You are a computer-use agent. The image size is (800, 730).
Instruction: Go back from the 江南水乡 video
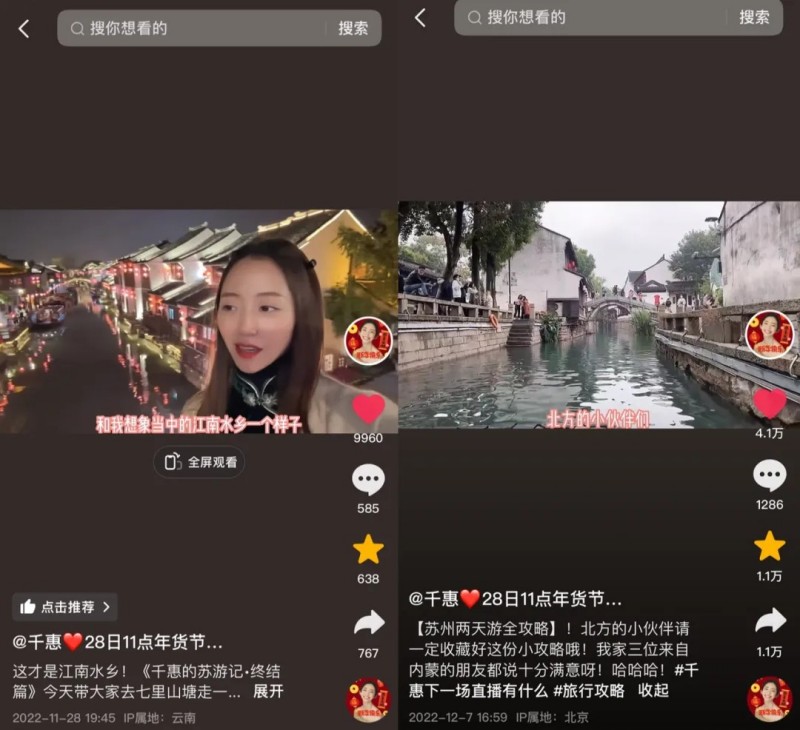point(24,29)
